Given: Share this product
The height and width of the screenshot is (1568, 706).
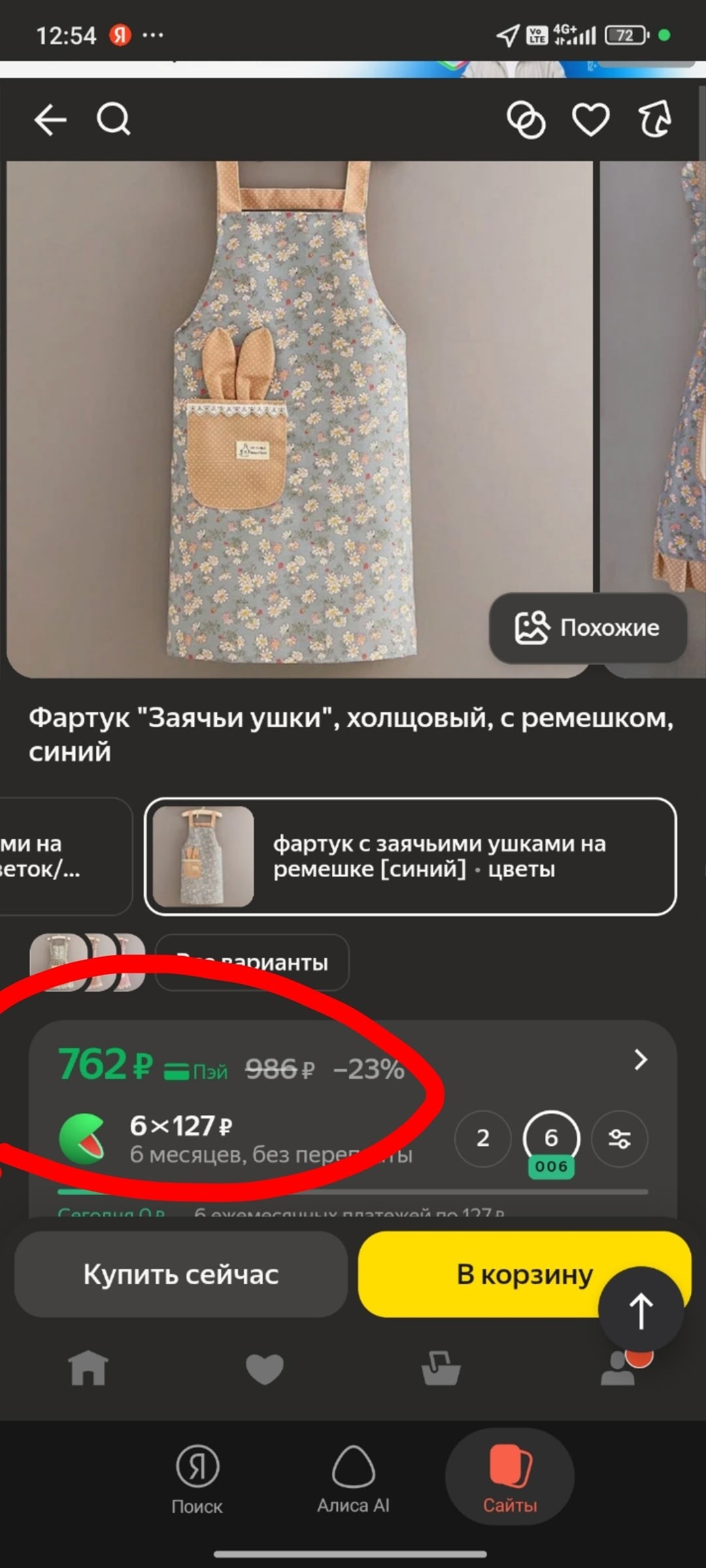Looking at the screenshot, I should pyautogui.click(x=655, y=119).
